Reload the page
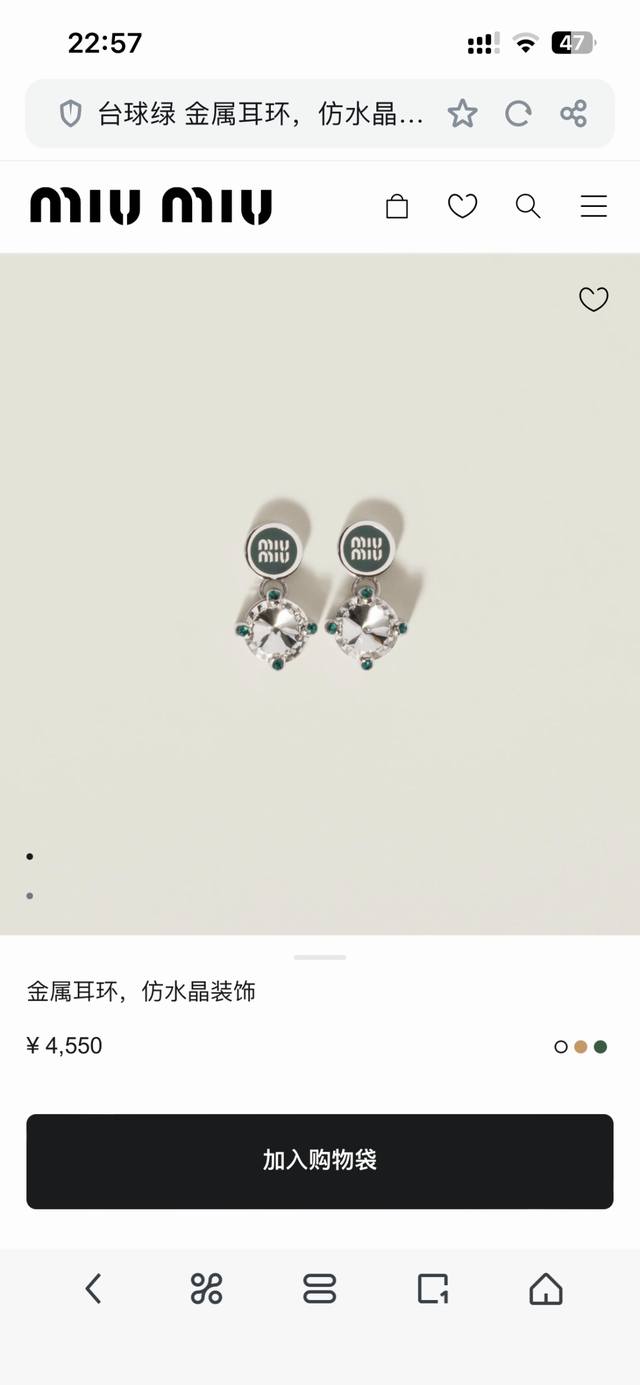The width and height of the screenshot is (640, 1385). click(518, 114)
